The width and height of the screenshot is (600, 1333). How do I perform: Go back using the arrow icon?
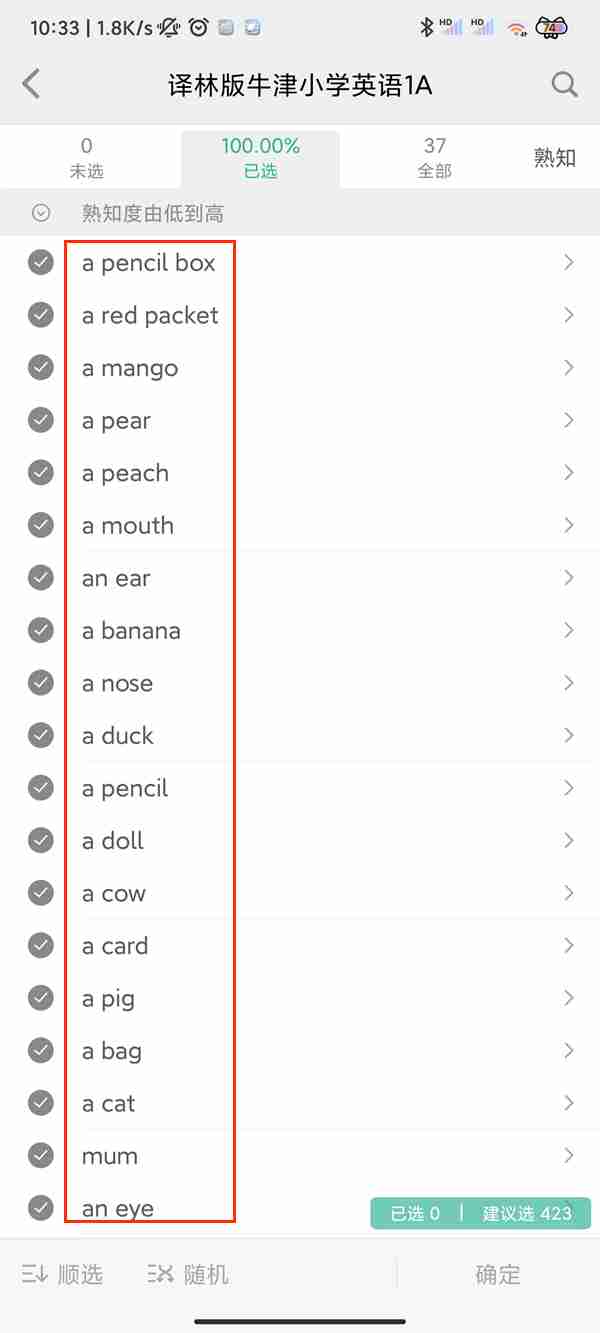tap(32, 84)
